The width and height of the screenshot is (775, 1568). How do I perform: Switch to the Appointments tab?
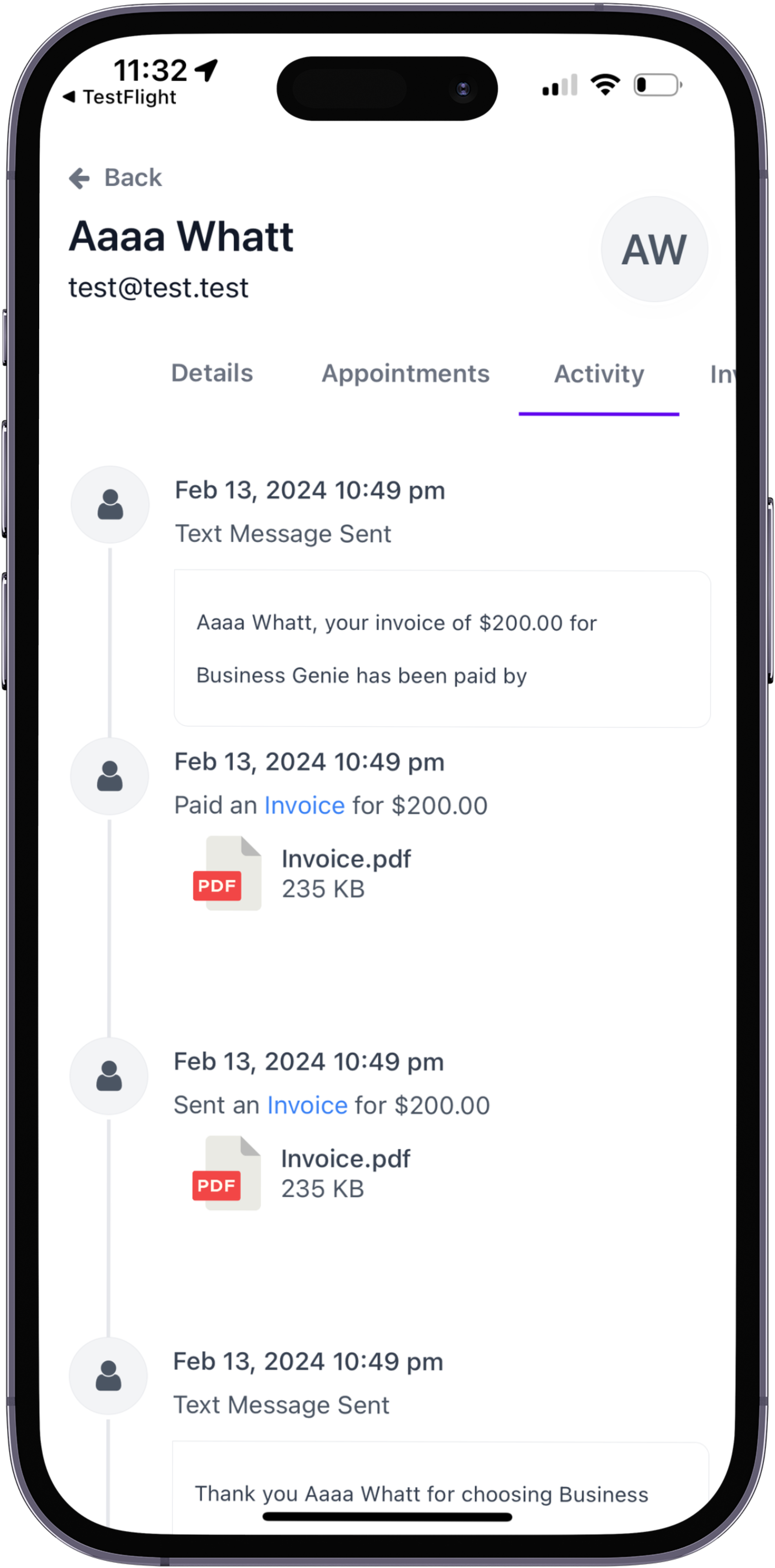tap(406, 374)
